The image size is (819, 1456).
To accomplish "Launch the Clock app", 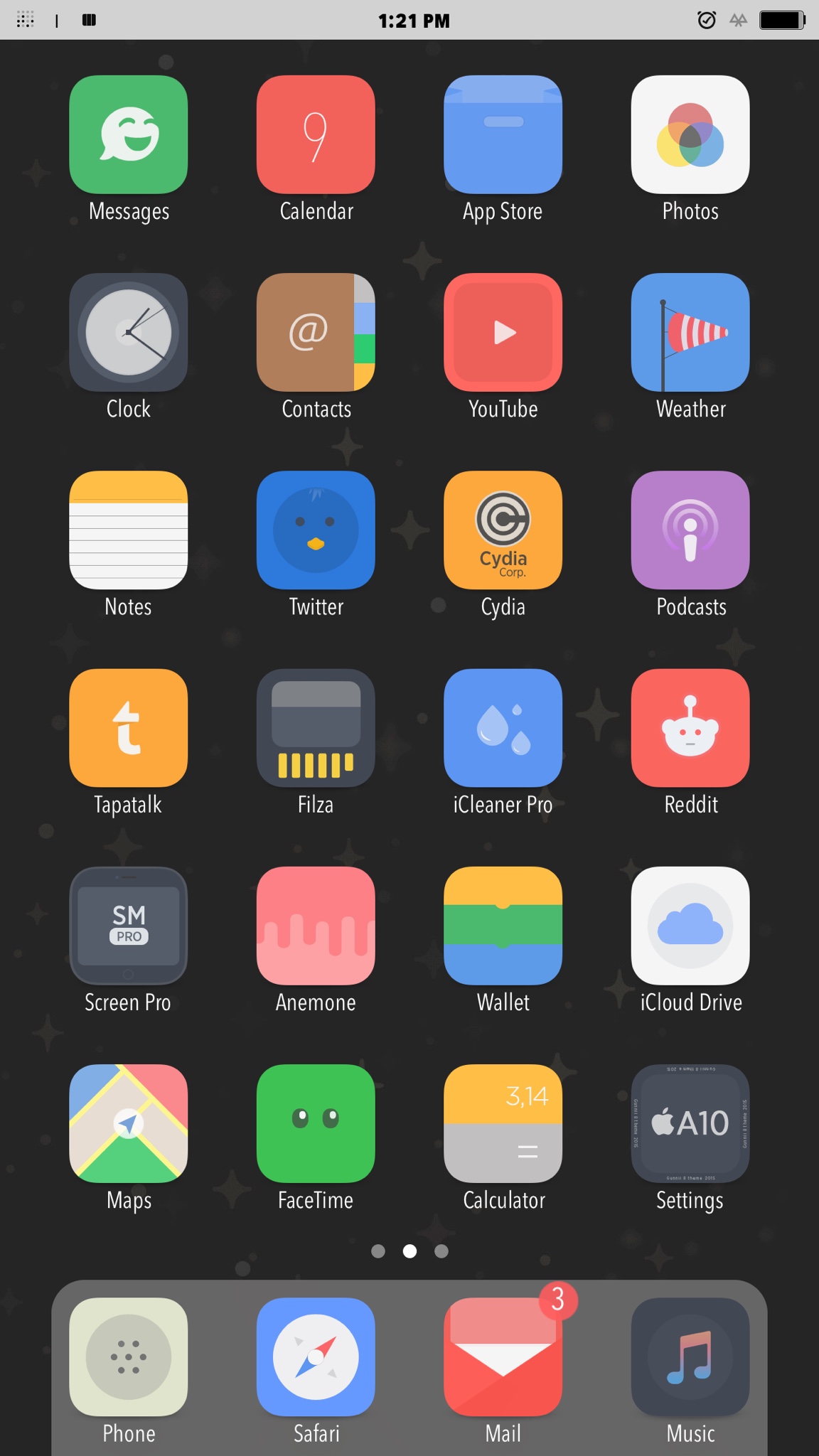I will click(129, 332).
